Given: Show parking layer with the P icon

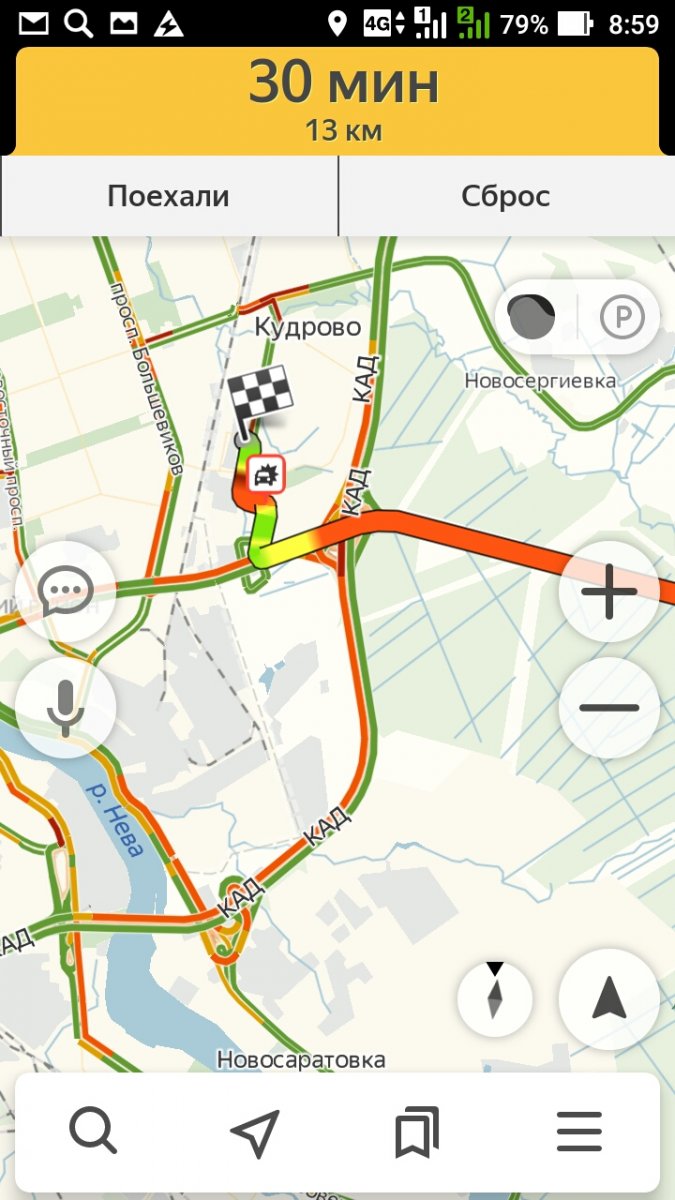Looking at the screenshot, I should [621, 318].
